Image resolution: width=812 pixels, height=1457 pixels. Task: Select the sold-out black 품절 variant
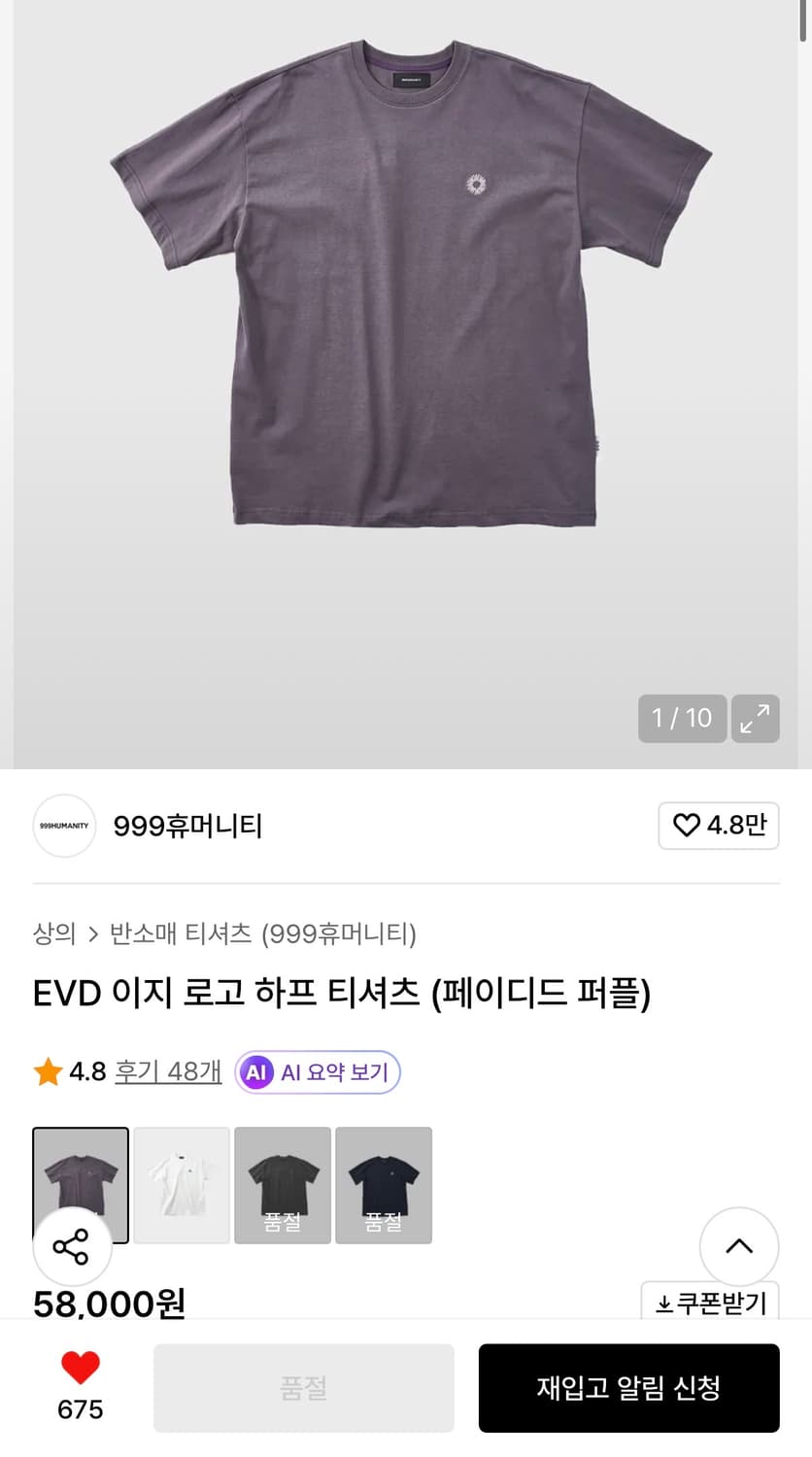pos(283,1185)
